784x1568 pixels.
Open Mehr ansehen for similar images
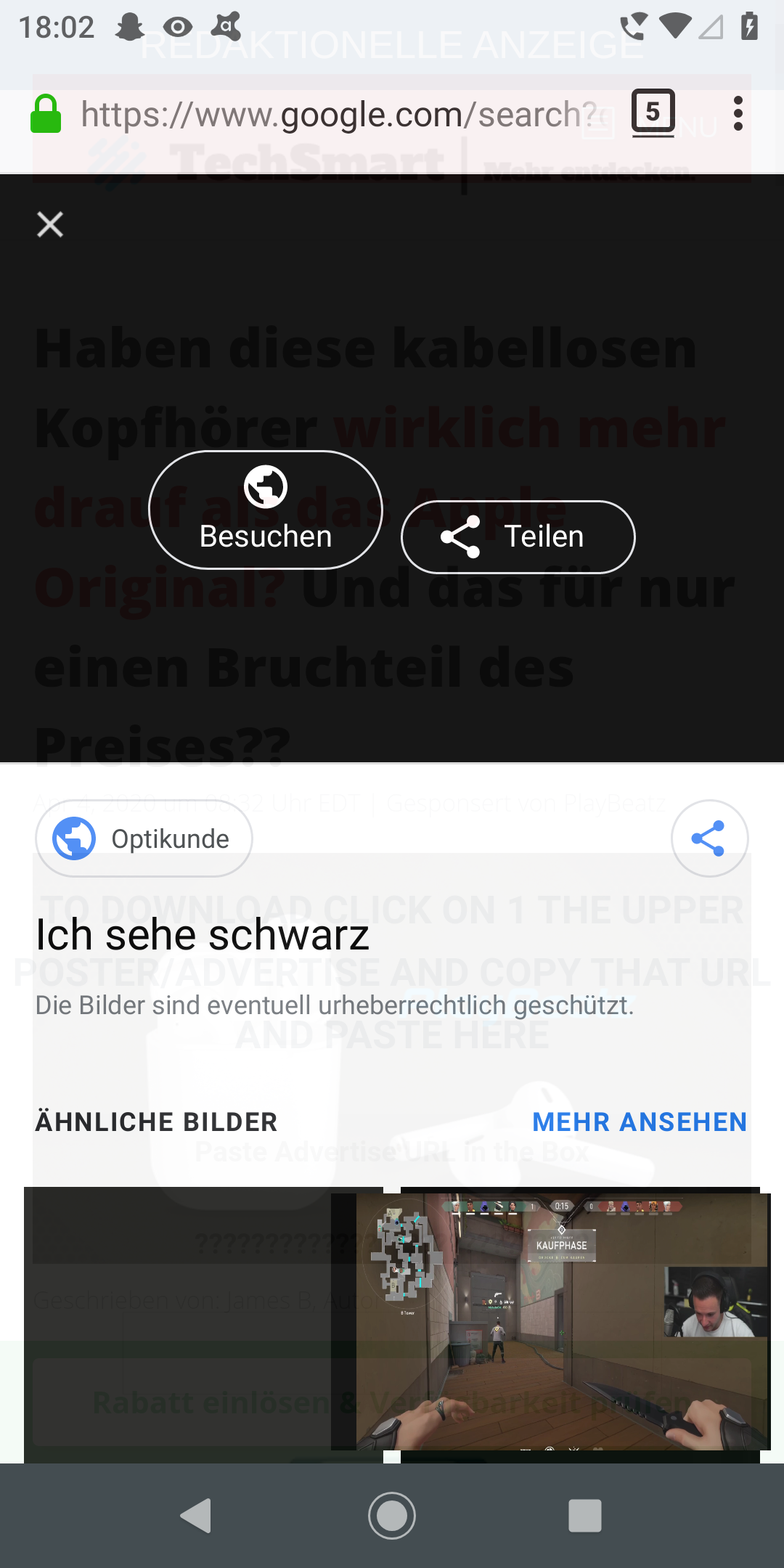(x=640, y=1122)
